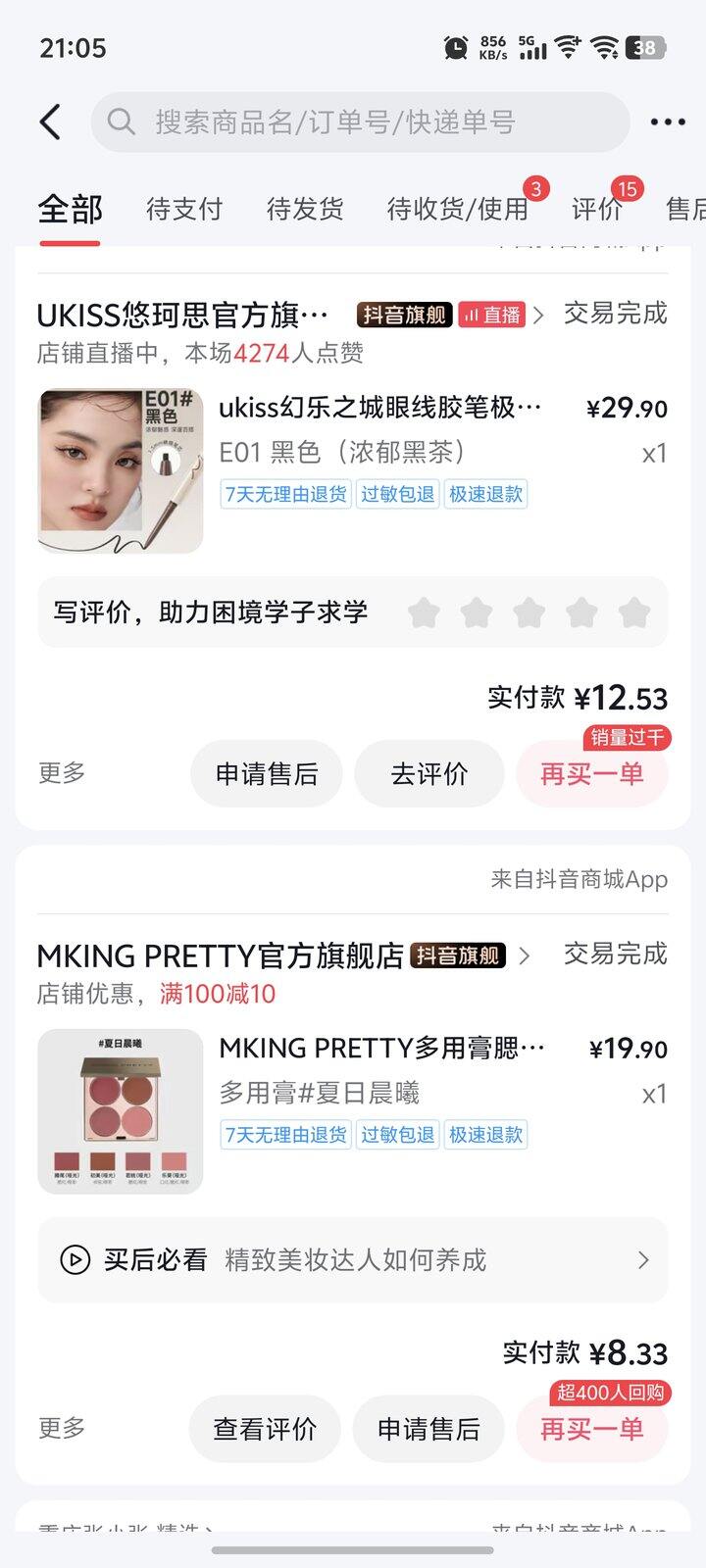Rate five stars in the 写评价 row
This screenshot has height=1568, width=706.
634,613
